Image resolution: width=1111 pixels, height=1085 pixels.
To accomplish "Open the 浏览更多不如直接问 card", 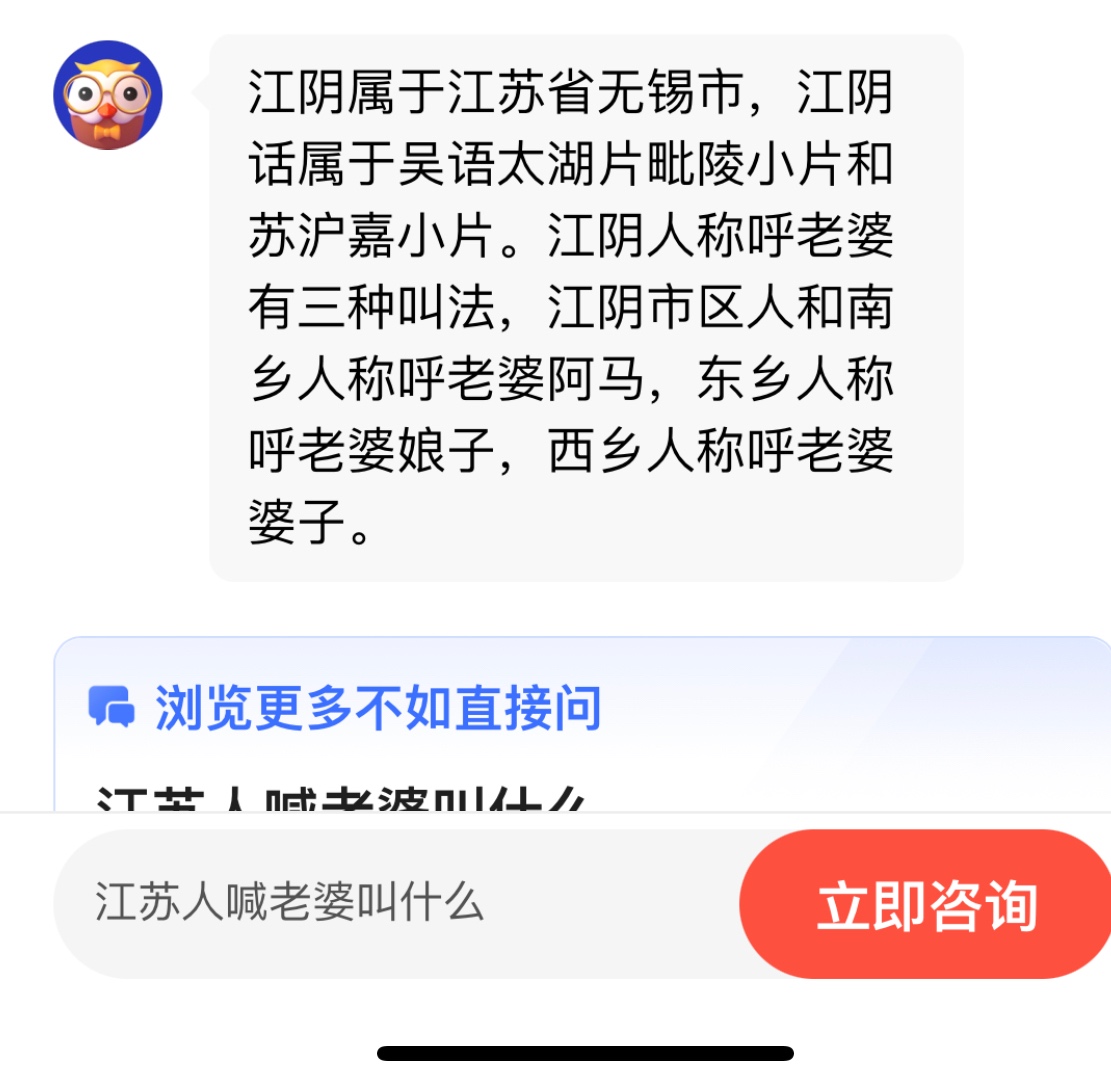I will 378,708.
